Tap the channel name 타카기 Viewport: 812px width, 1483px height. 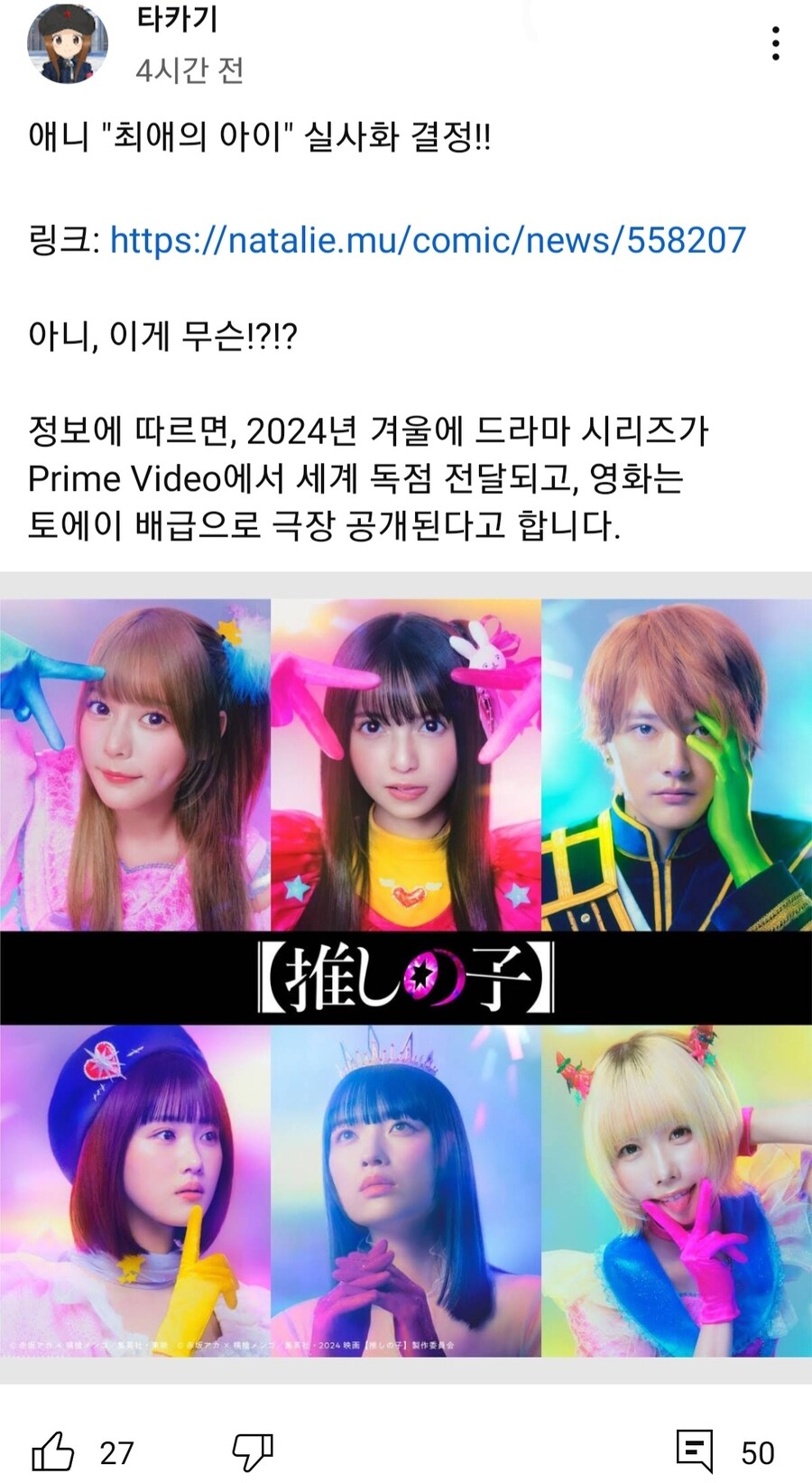pyautogui.click(x=177, y=19)
